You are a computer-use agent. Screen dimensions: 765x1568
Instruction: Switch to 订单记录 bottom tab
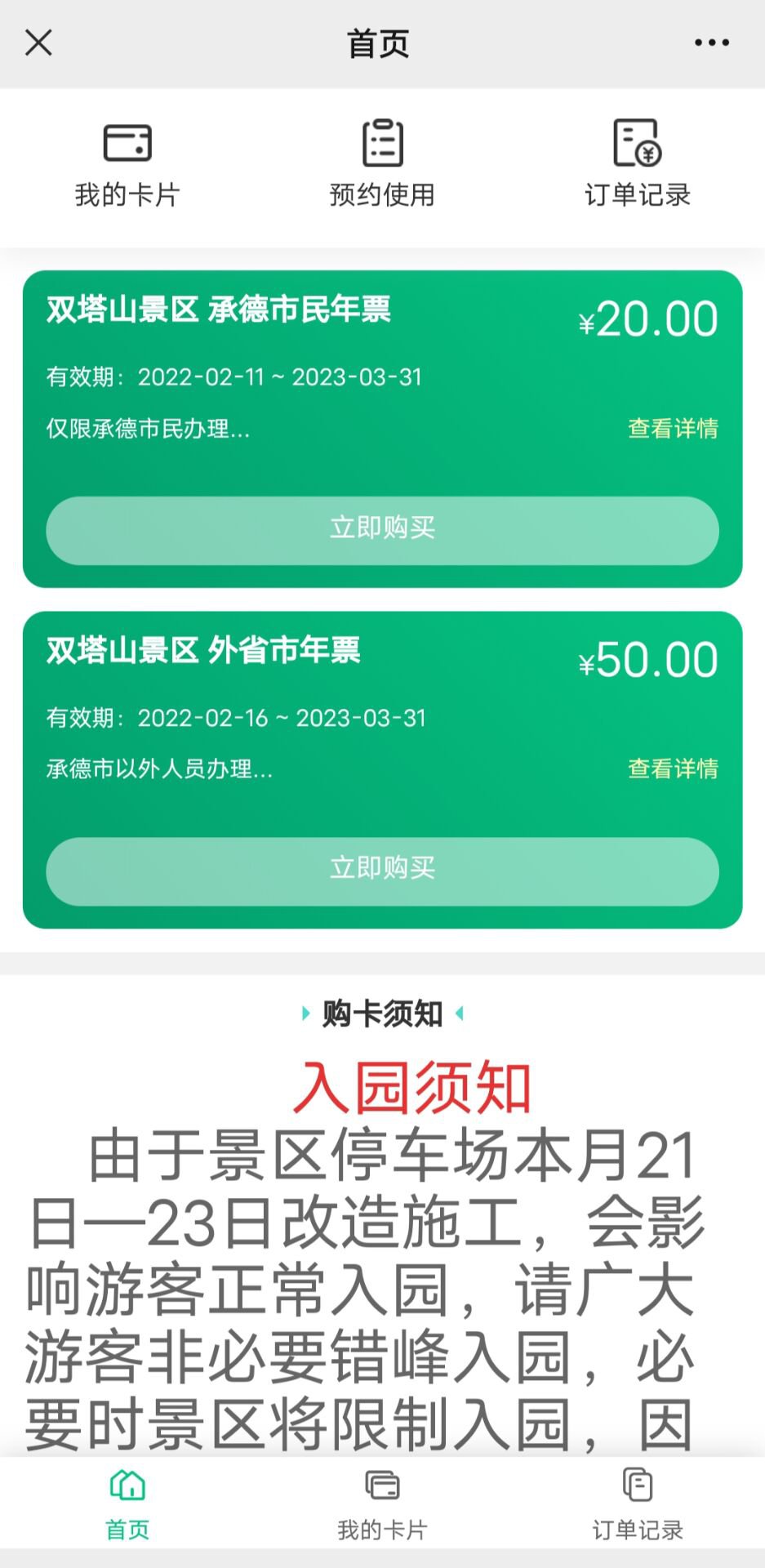[x=638, y=1503]
